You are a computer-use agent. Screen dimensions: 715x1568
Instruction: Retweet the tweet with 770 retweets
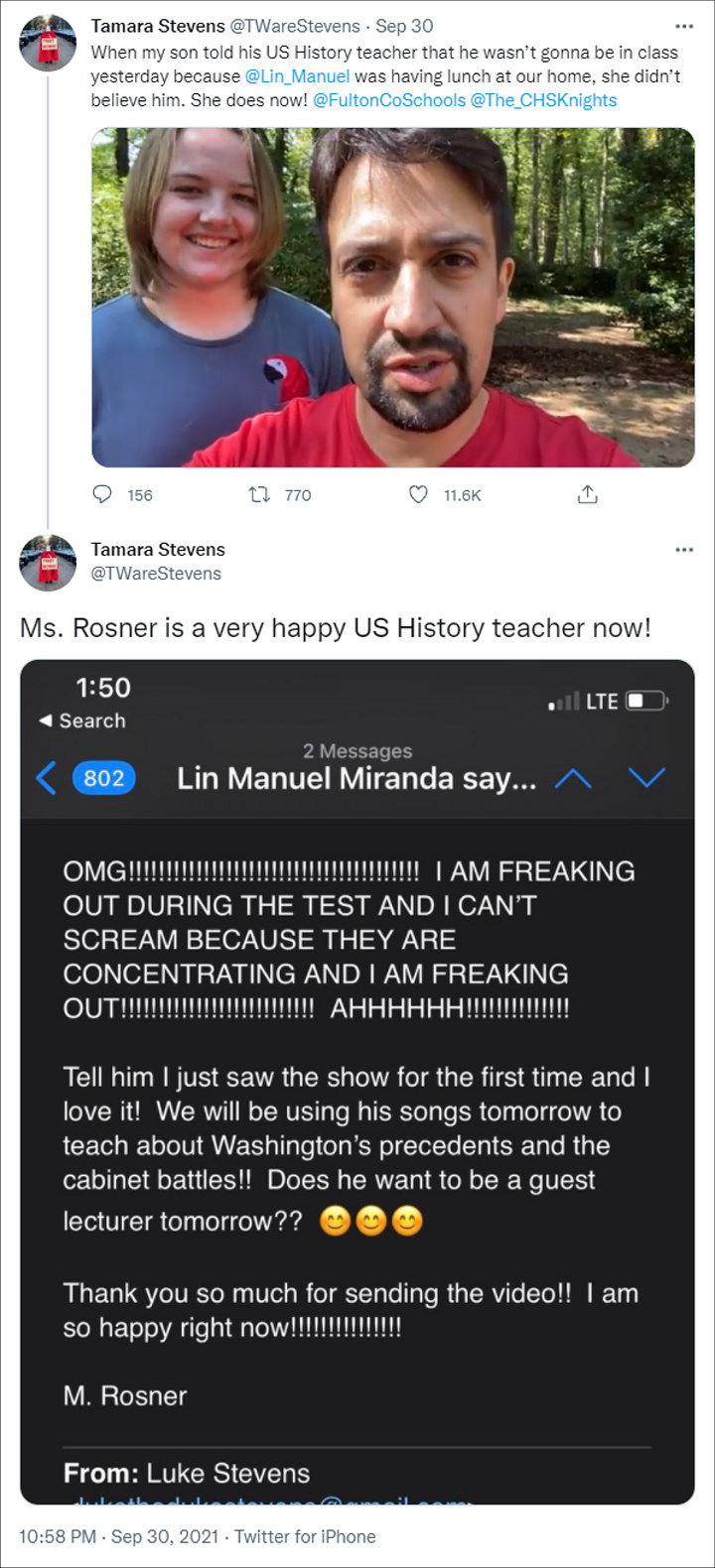260,494
